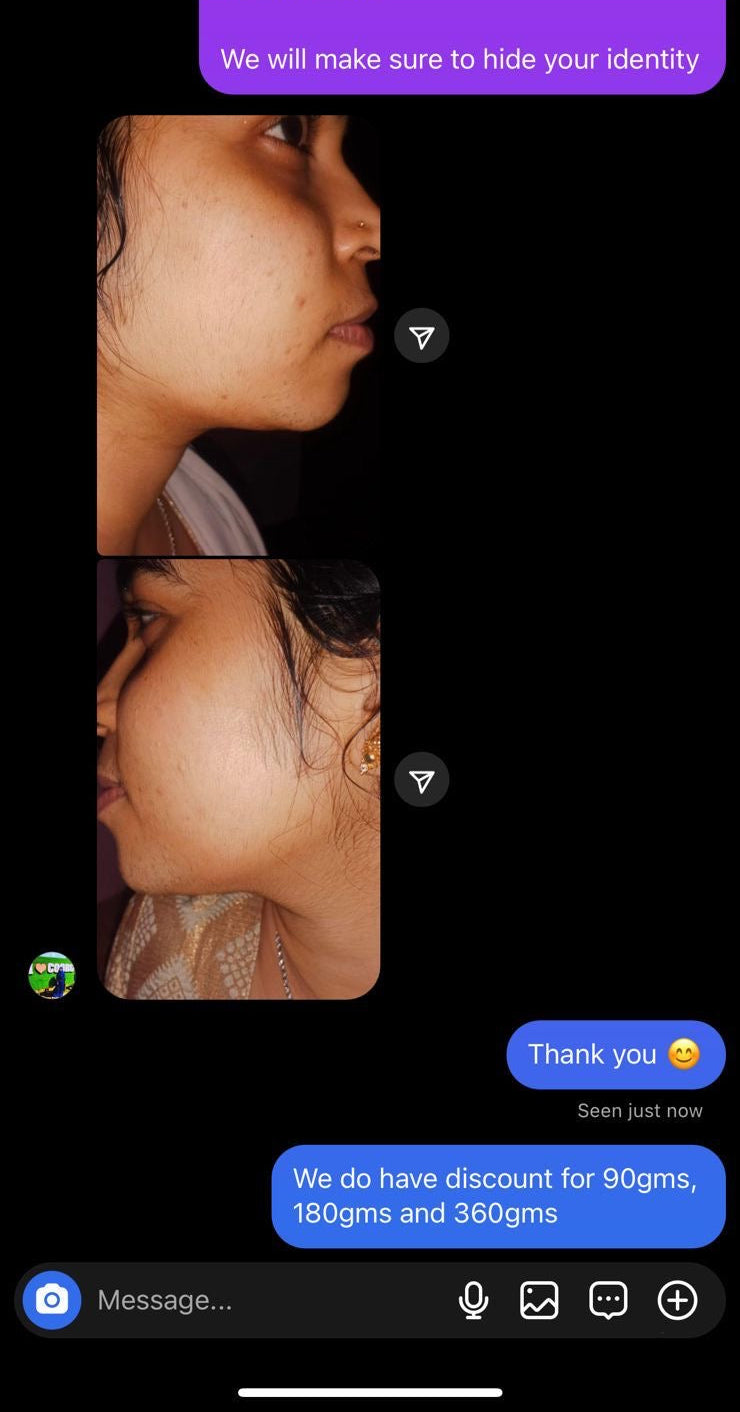Open the sticker and GIF chat bubble icon

(x=608, y=1300)
